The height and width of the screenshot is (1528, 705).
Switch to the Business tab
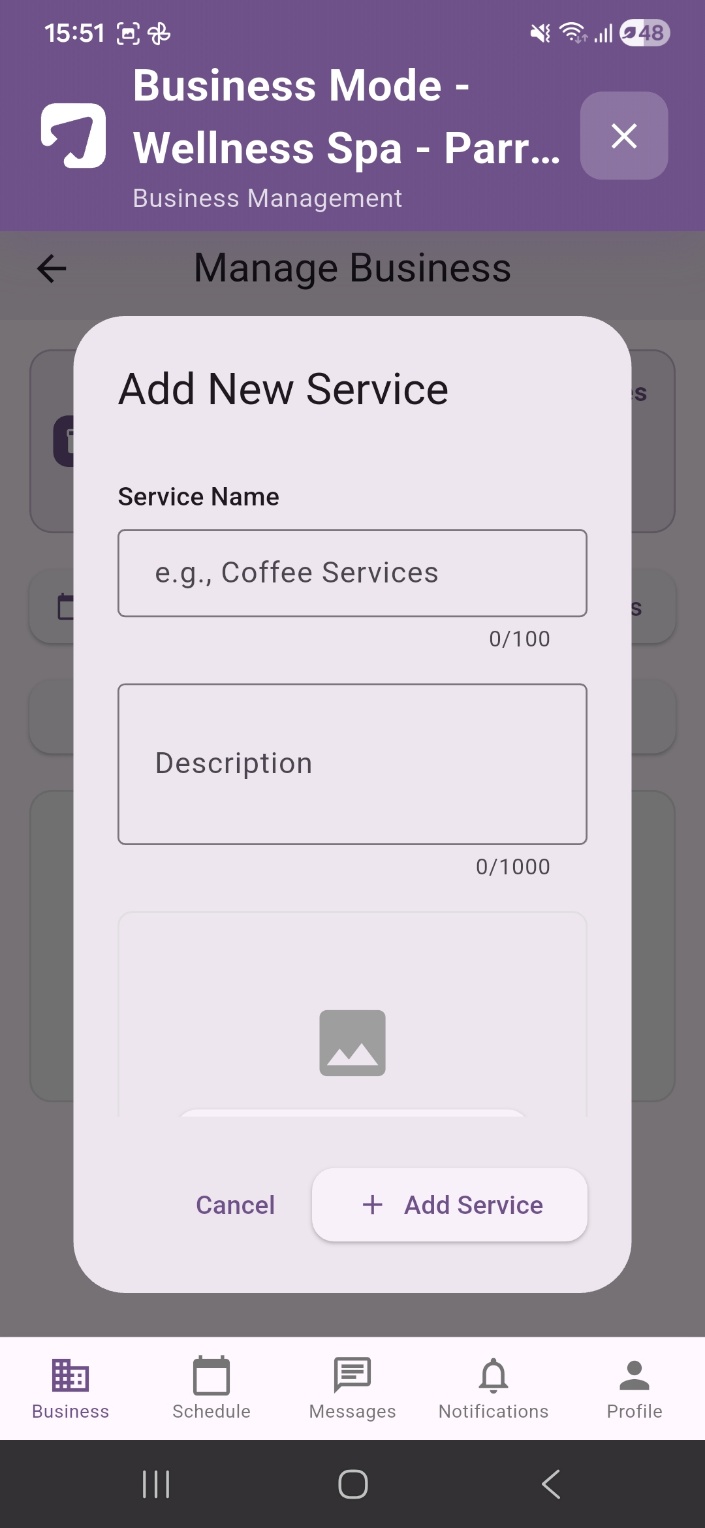[x=70, y=1389]
